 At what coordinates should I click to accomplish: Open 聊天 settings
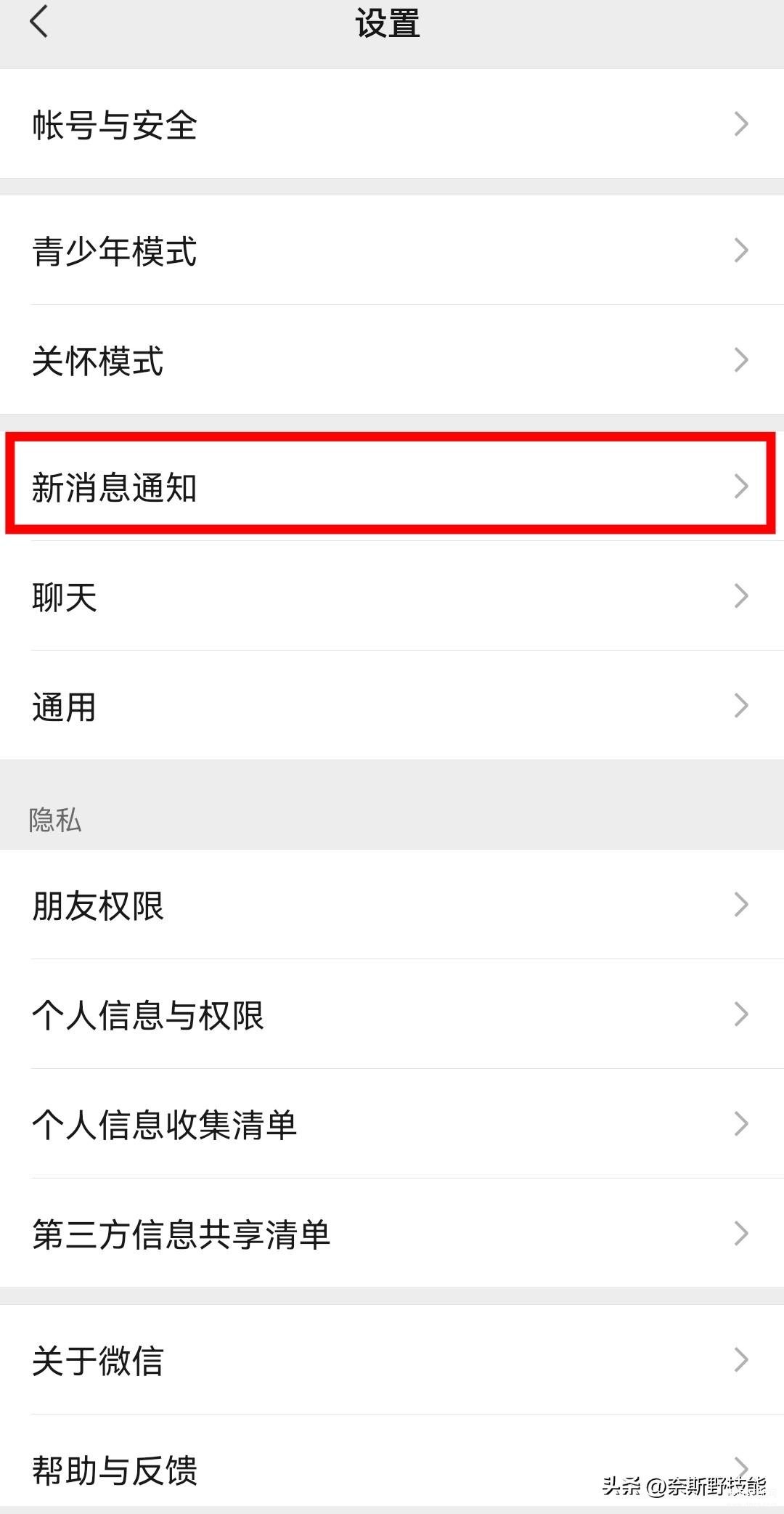pos(392,596)
